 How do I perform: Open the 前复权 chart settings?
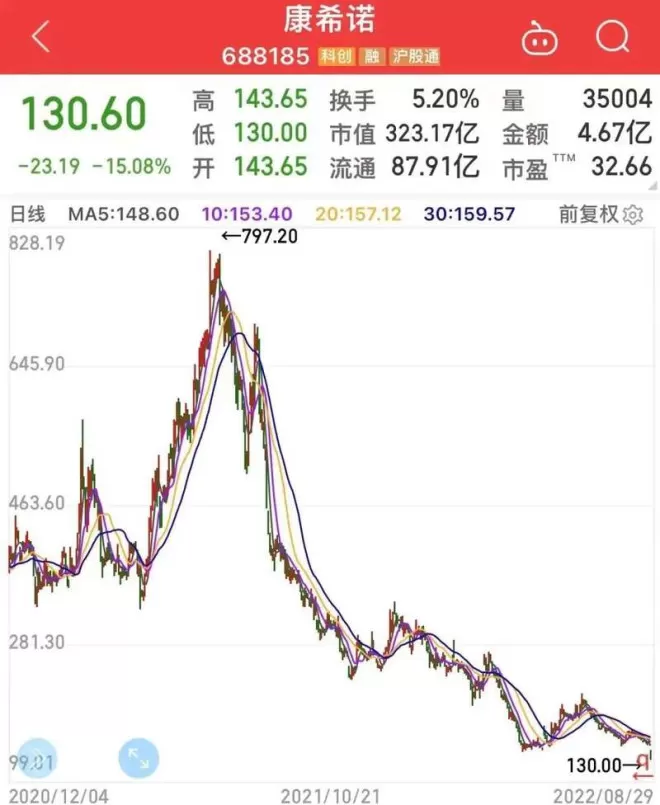pyautogui.click(x=600, y=214)
